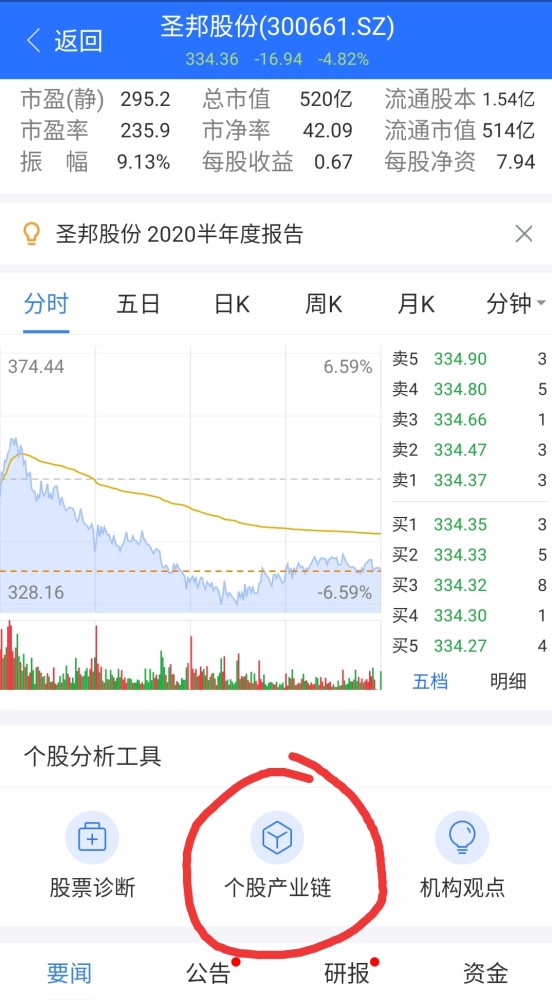Image resolution: width=552 pixels, height=1000 pixels.
Task: Switch to the 五日 chart
Action: (138, 304)
